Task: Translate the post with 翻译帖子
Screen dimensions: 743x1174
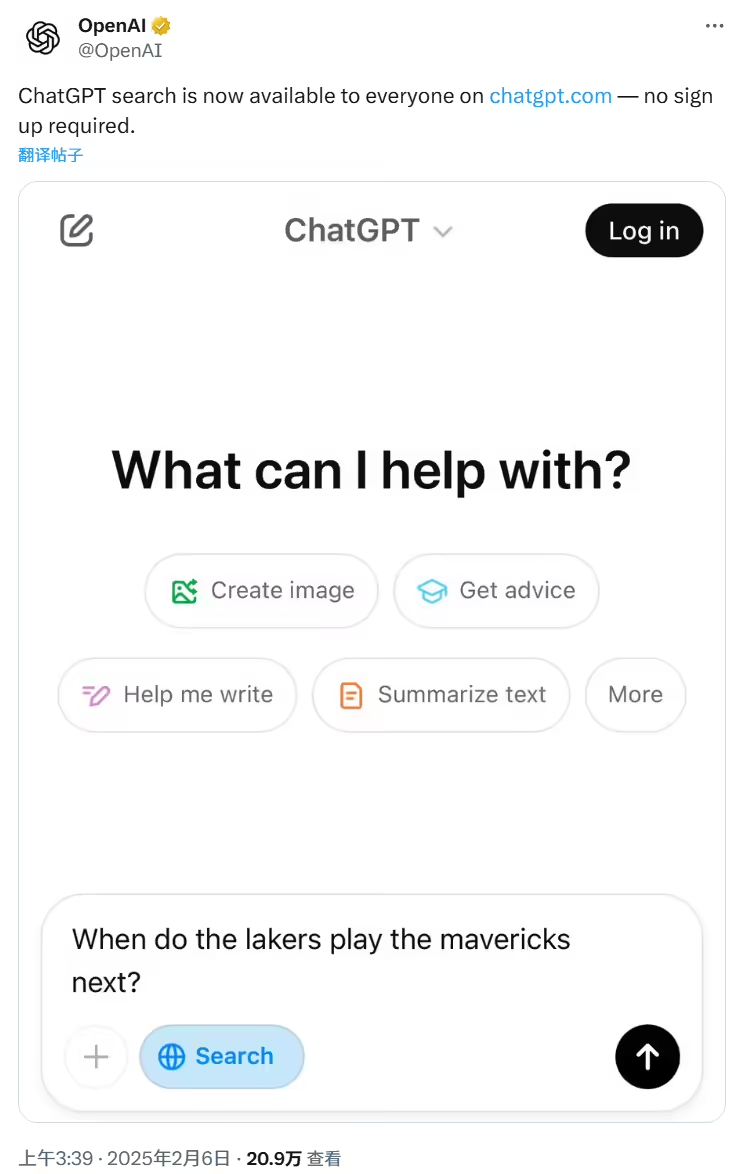Action: pos(50,155)
